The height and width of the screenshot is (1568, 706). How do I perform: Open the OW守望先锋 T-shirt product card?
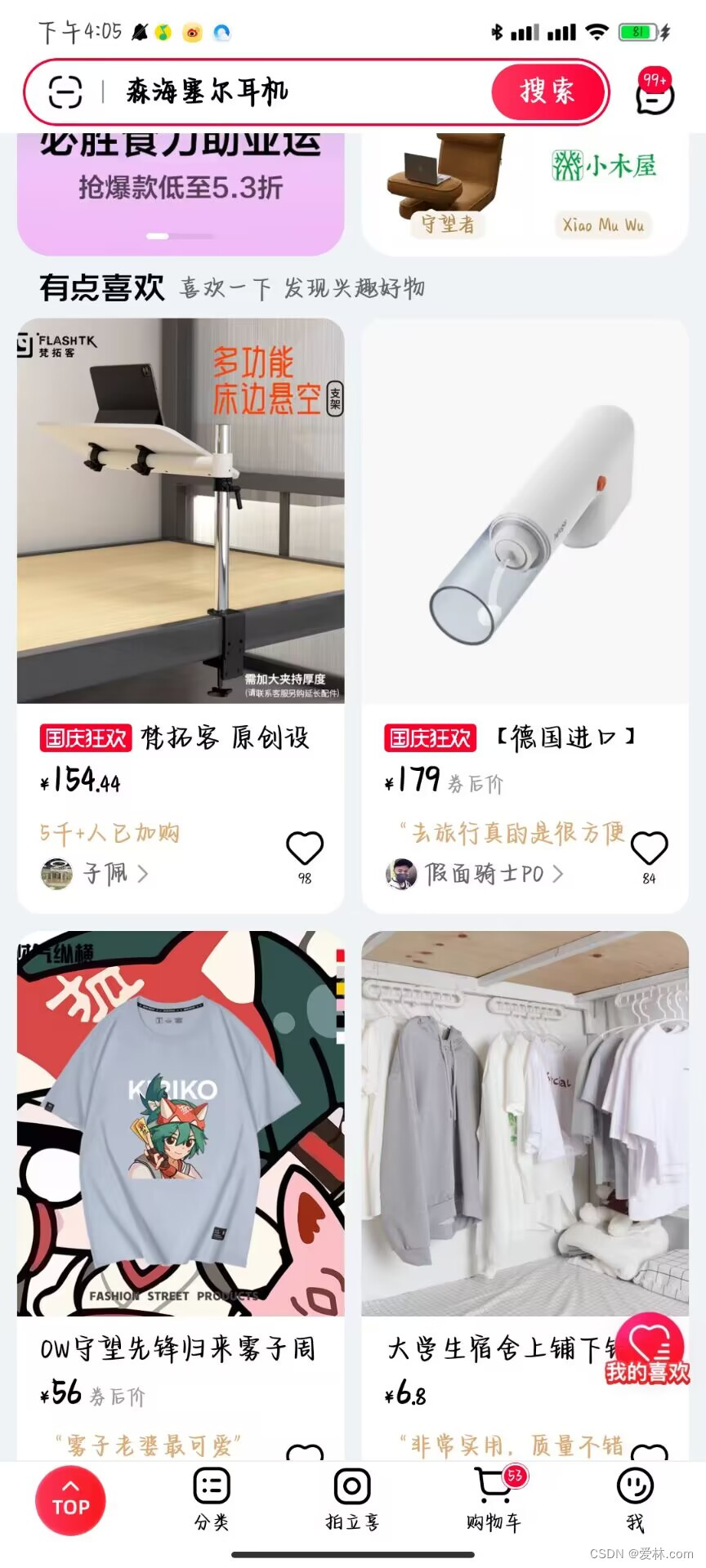[x=181, y=1123]
